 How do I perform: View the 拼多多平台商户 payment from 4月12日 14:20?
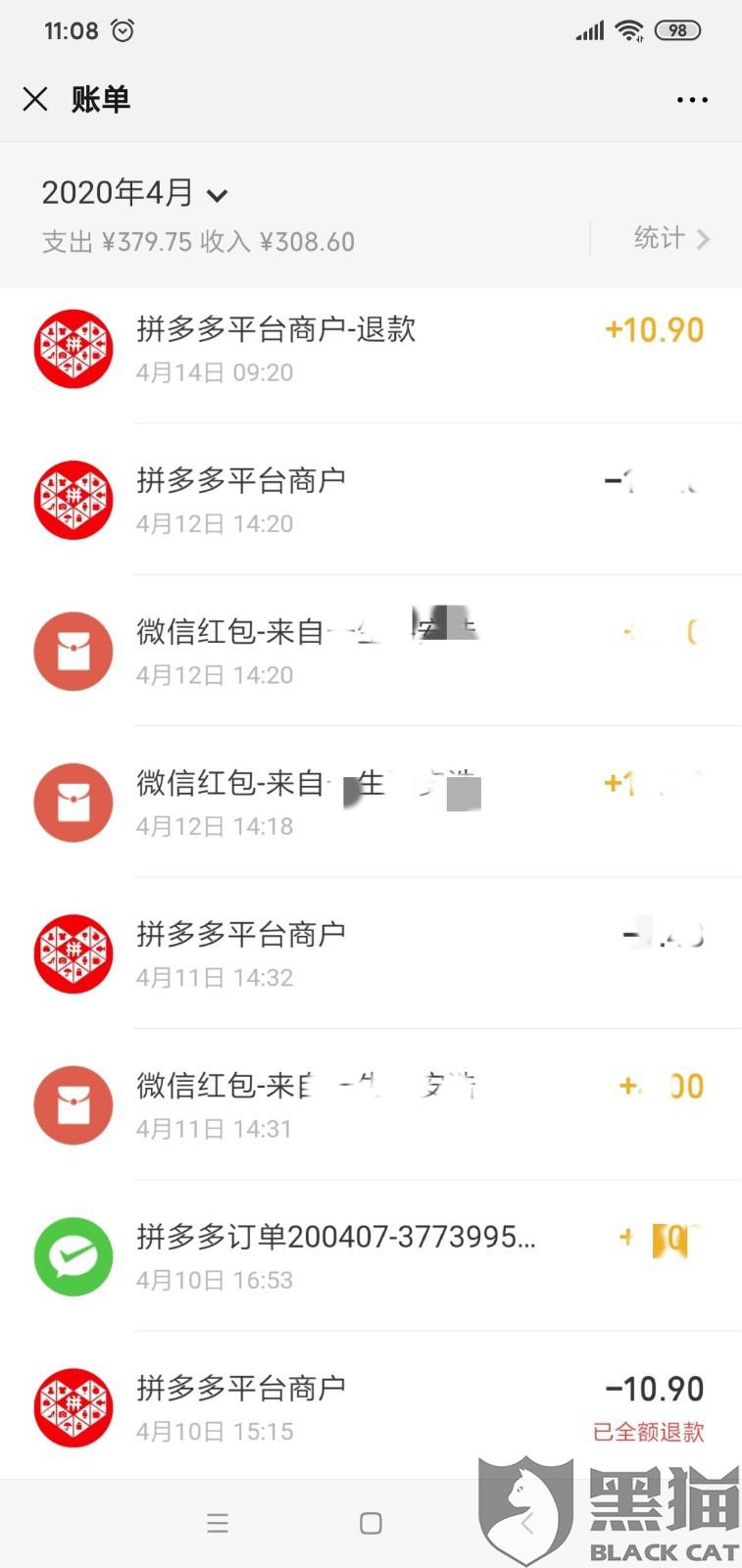point(372,500)
